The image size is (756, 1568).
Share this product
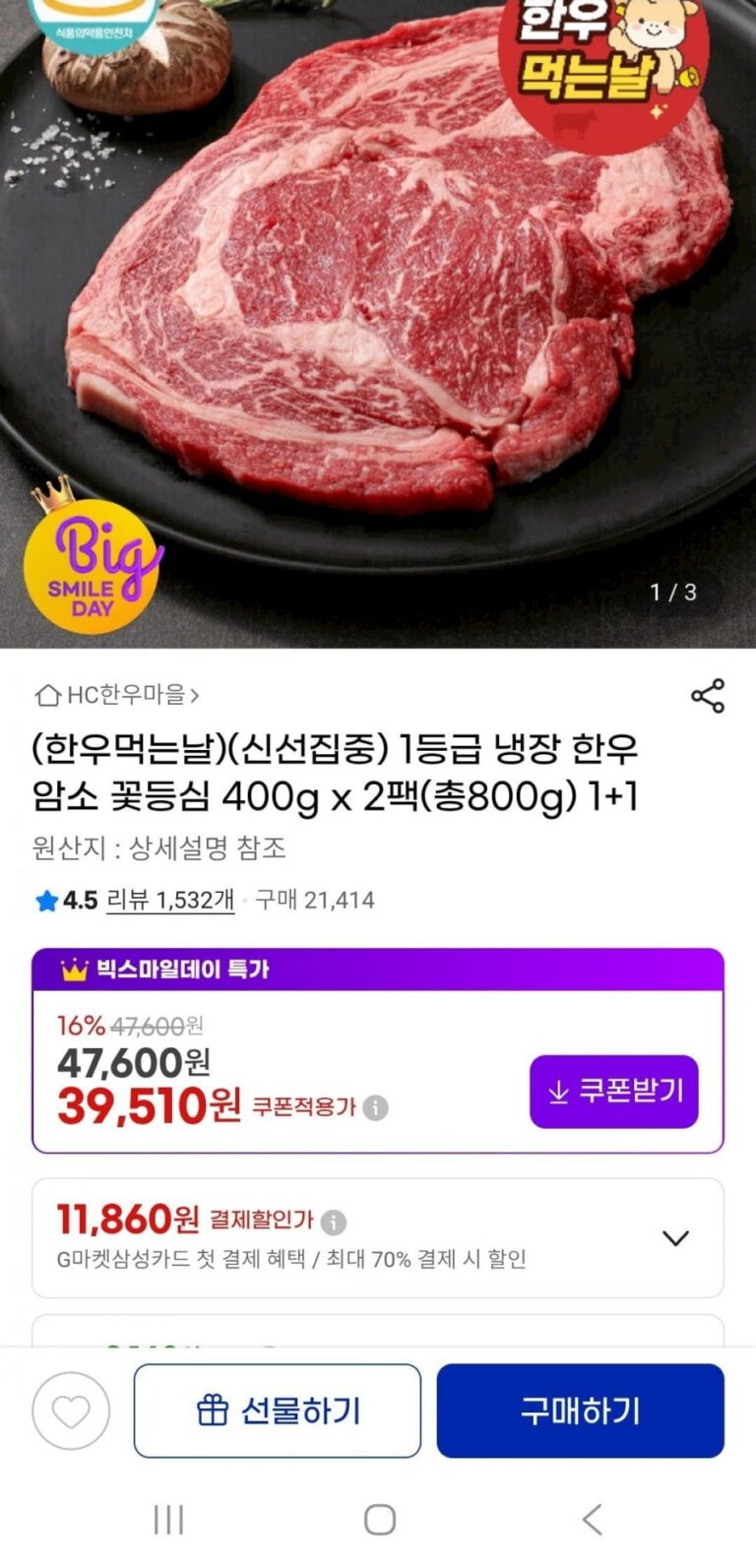[708, 695]
